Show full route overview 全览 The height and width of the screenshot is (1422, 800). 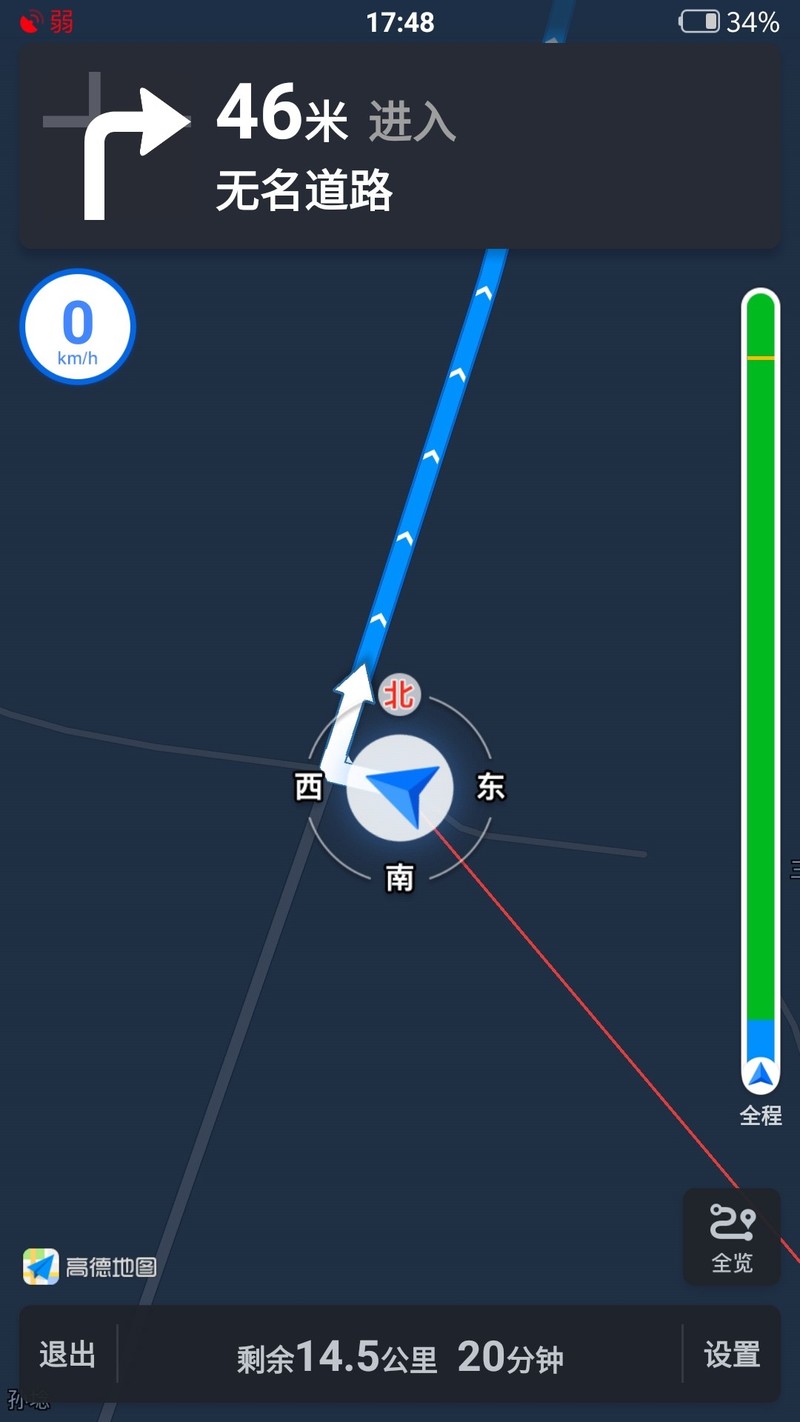pyautogui.click(x=731, y=1238)
